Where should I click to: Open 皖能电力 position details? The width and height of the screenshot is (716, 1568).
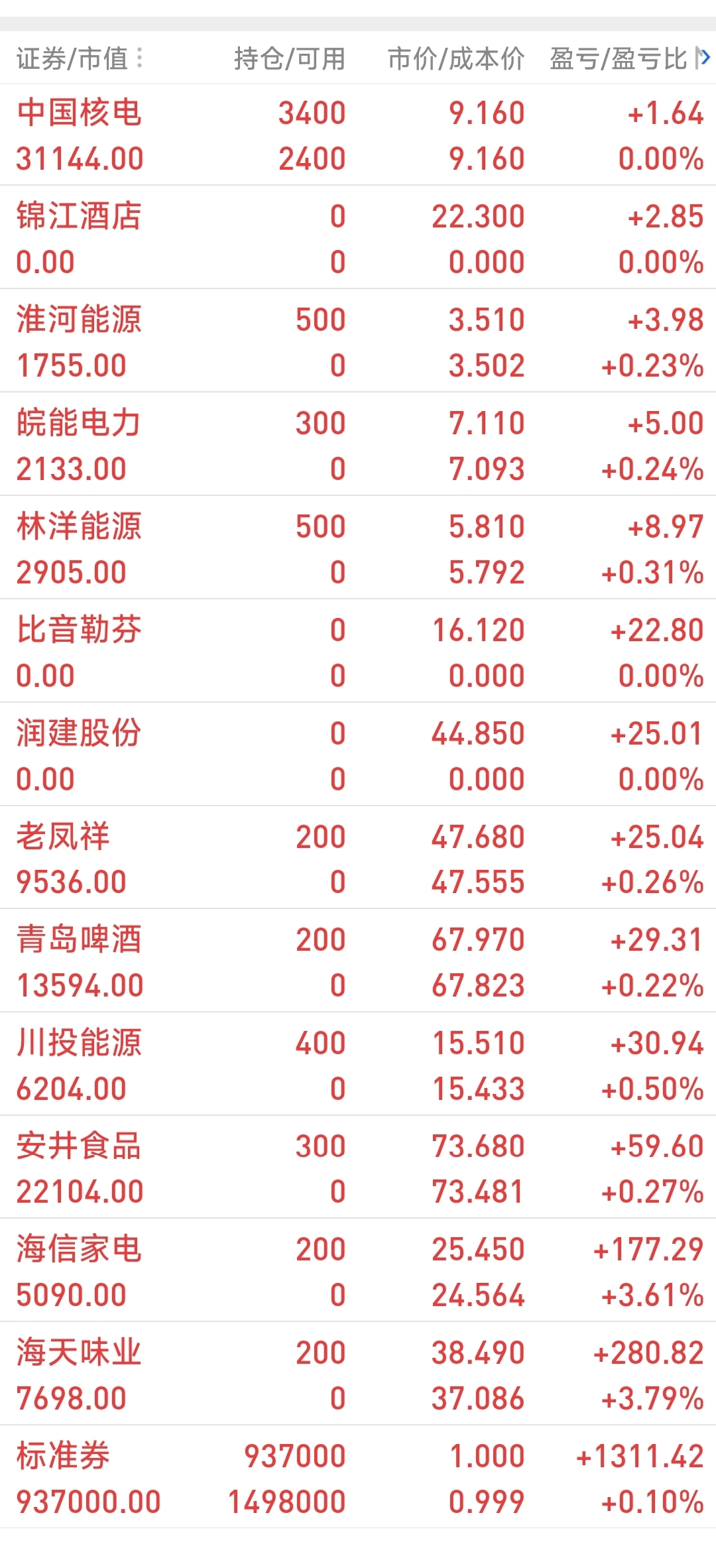(x=358, y=444)
